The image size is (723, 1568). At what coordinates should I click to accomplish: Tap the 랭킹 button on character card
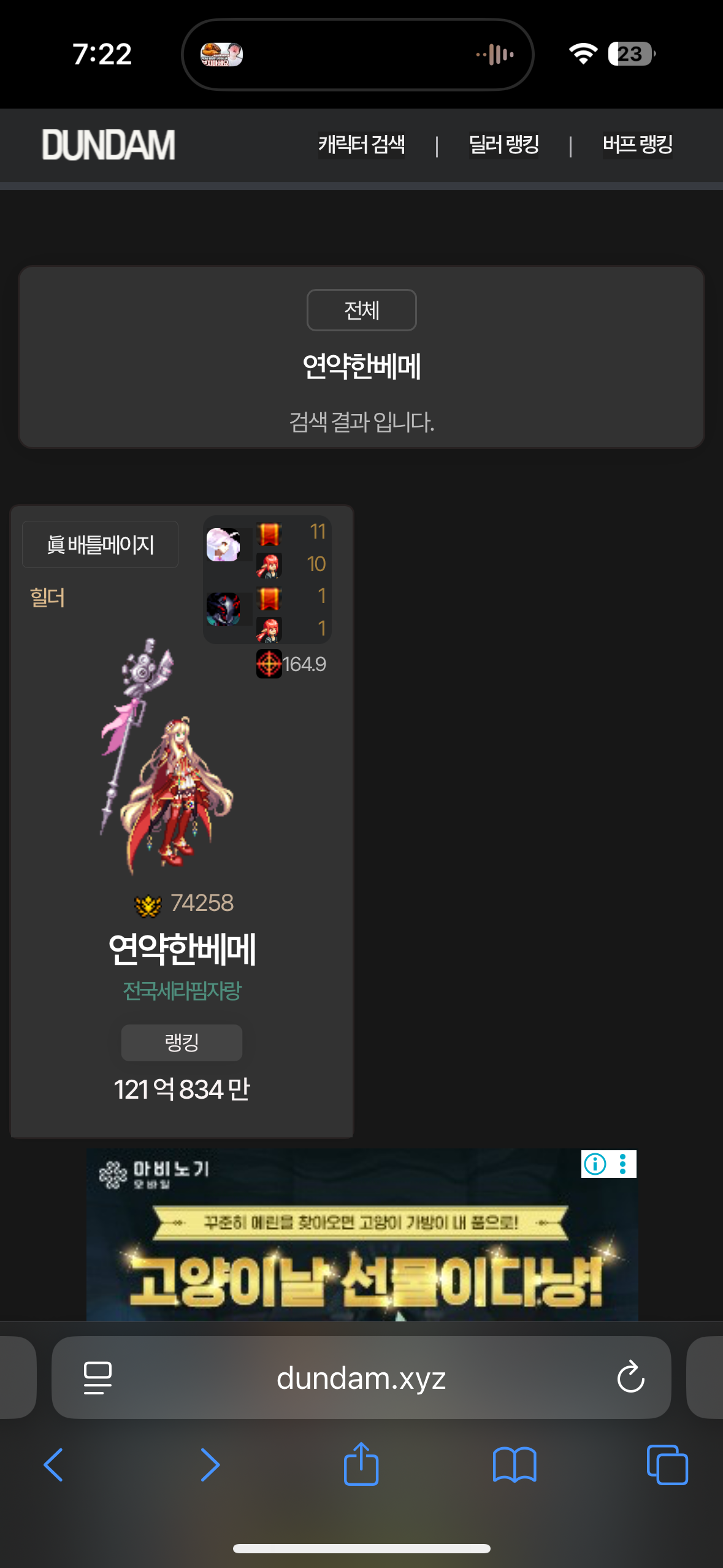click(x=182, y=1042)
